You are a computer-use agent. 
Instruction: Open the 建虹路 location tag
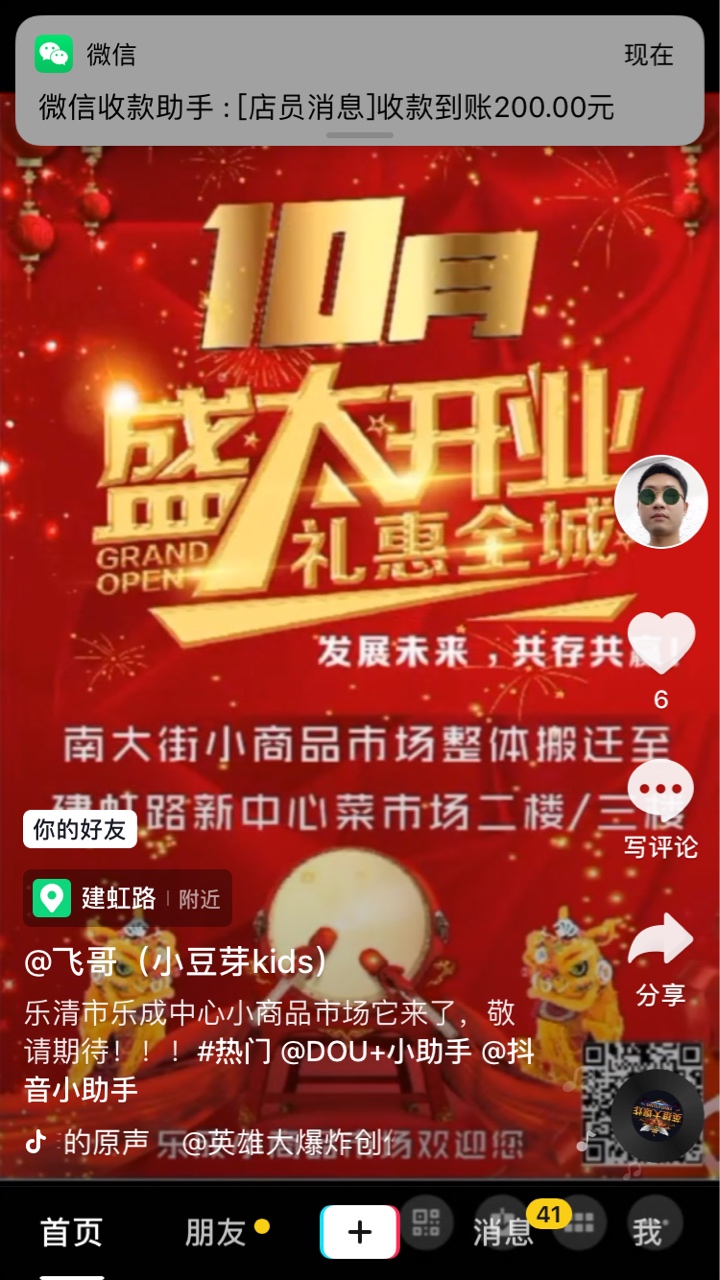click(118, 898)
